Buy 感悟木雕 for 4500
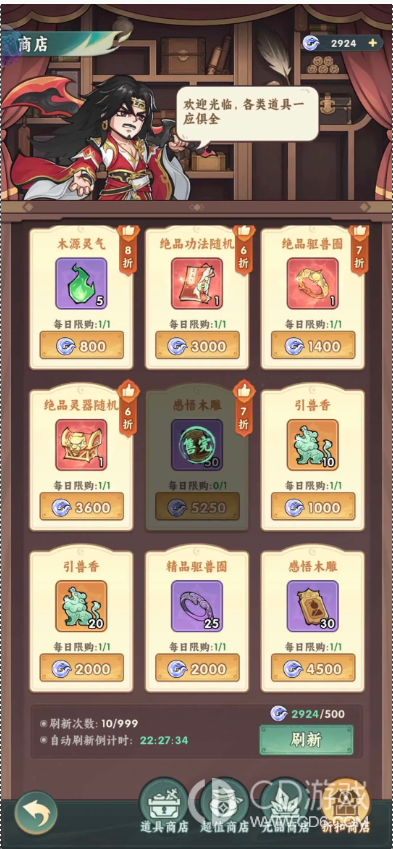393x849 pixels. pos(313,668)
